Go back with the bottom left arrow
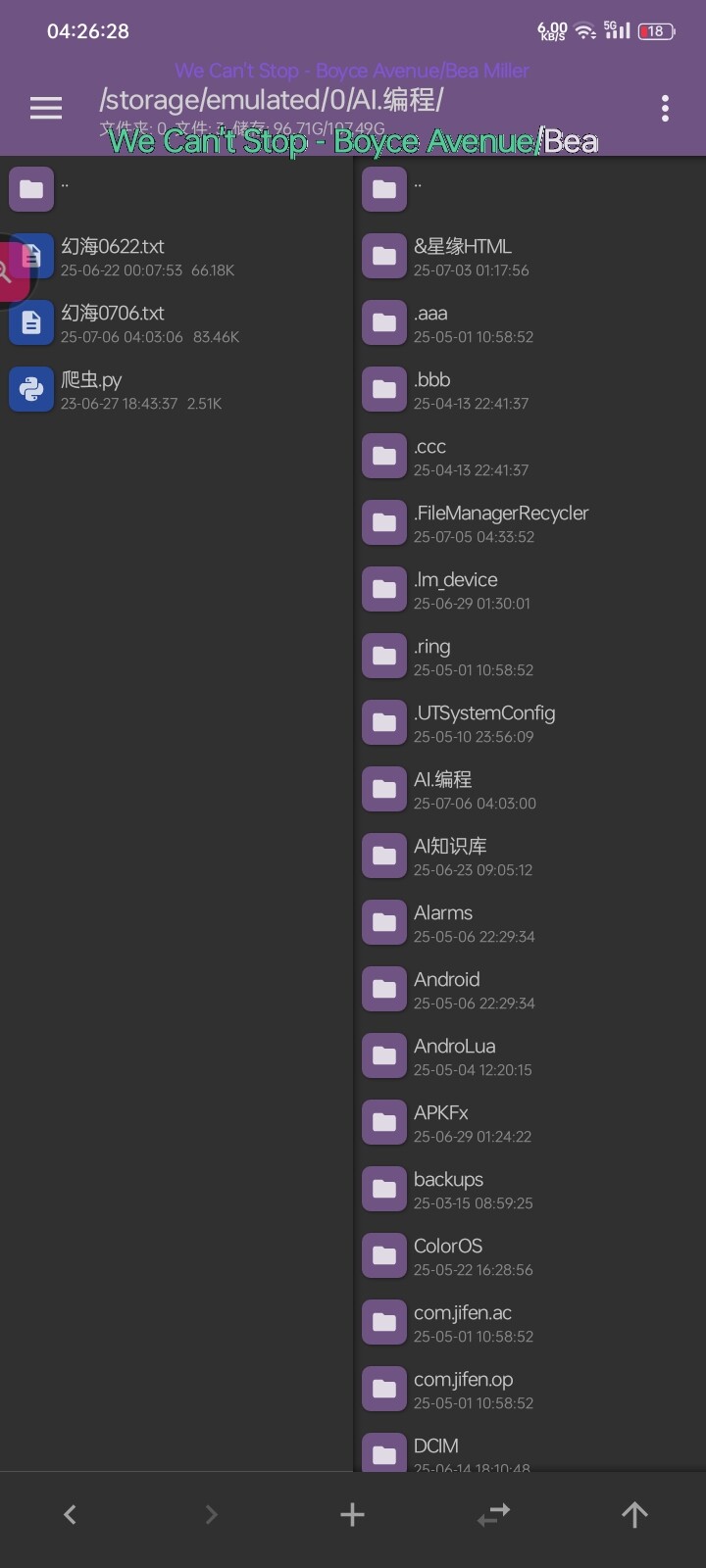The height and width of the screenshot is (1568, 706). click(x=70, y=1515)
